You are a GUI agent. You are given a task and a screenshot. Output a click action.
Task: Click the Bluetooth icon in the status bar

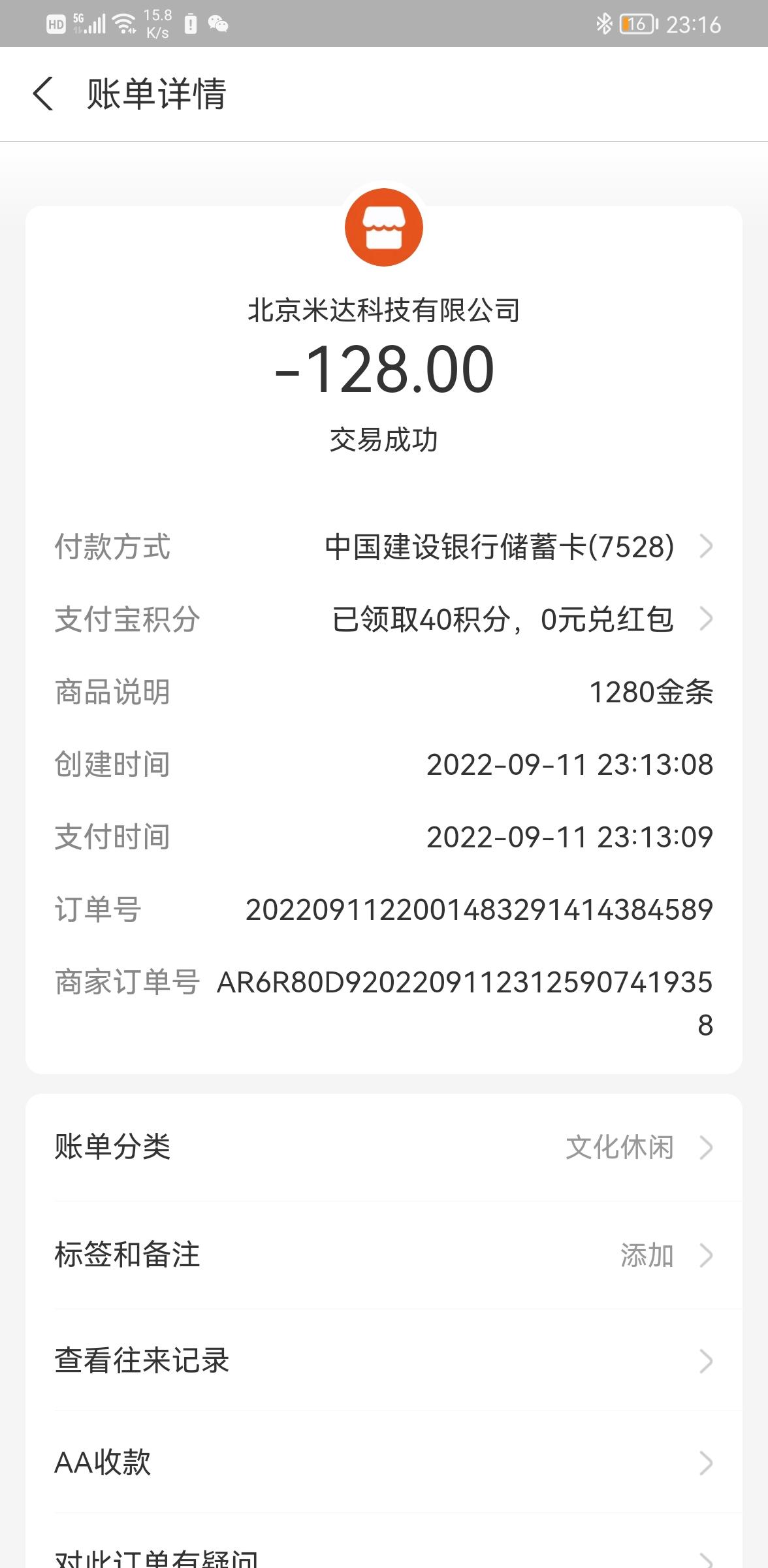pos(604,23)
